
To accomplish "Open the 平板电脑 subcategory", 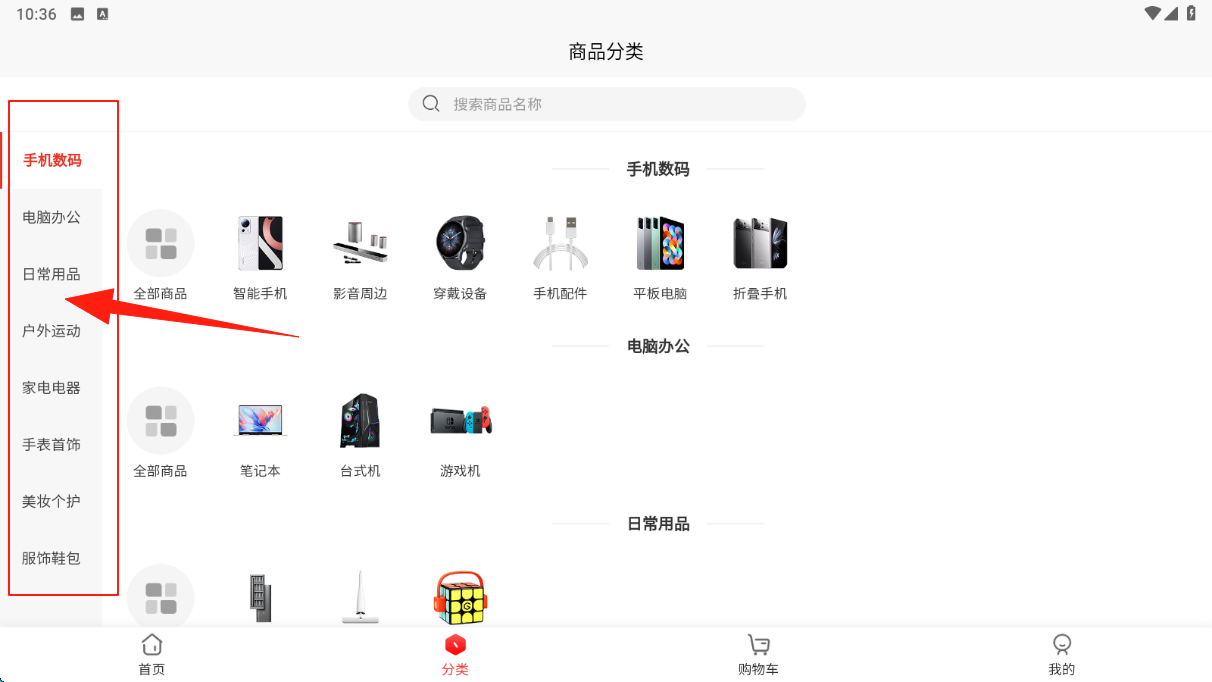I will coord(660,256).
